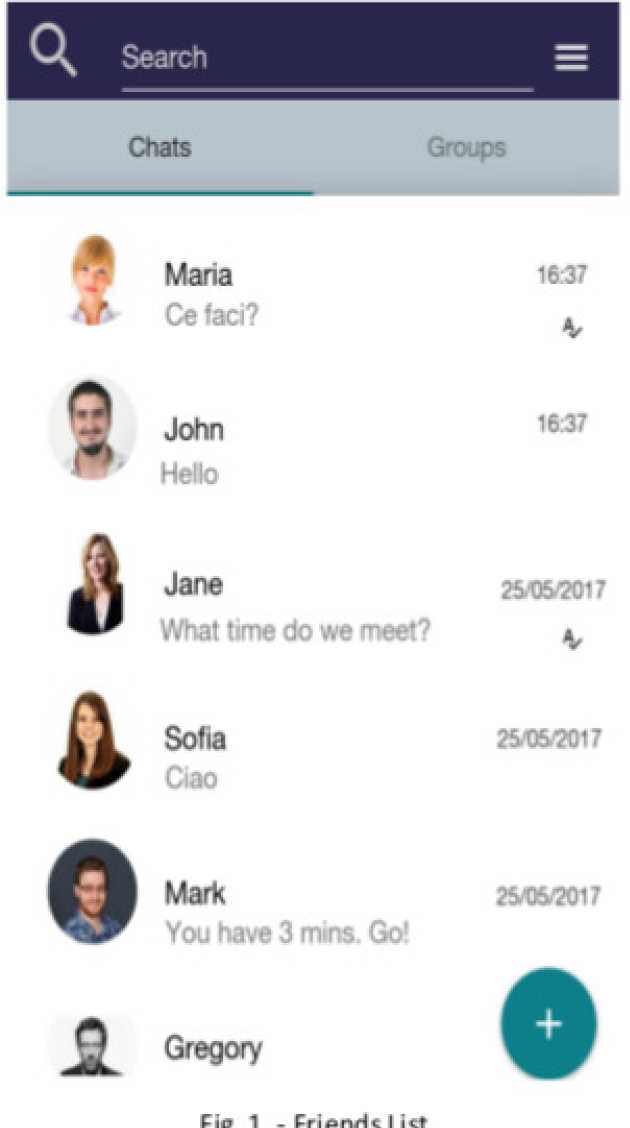This screenshot has width=630, height=1128.
Task: Start a new chat with plus button
Action: (x=548, y=1024)
